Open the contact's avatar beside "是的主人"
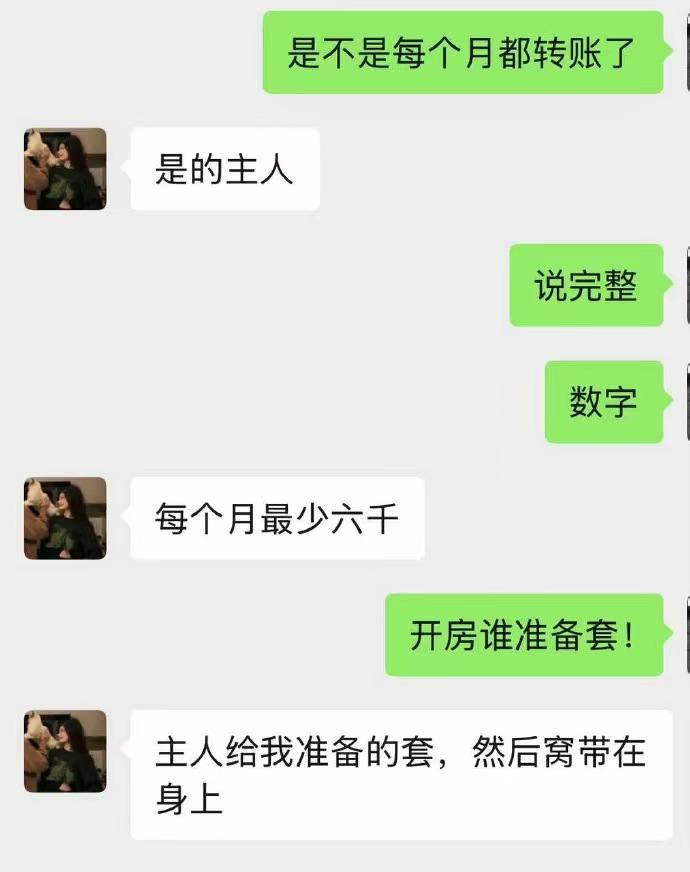The height and width of the screenshot is (872, 690). click(x=65, y=169)
